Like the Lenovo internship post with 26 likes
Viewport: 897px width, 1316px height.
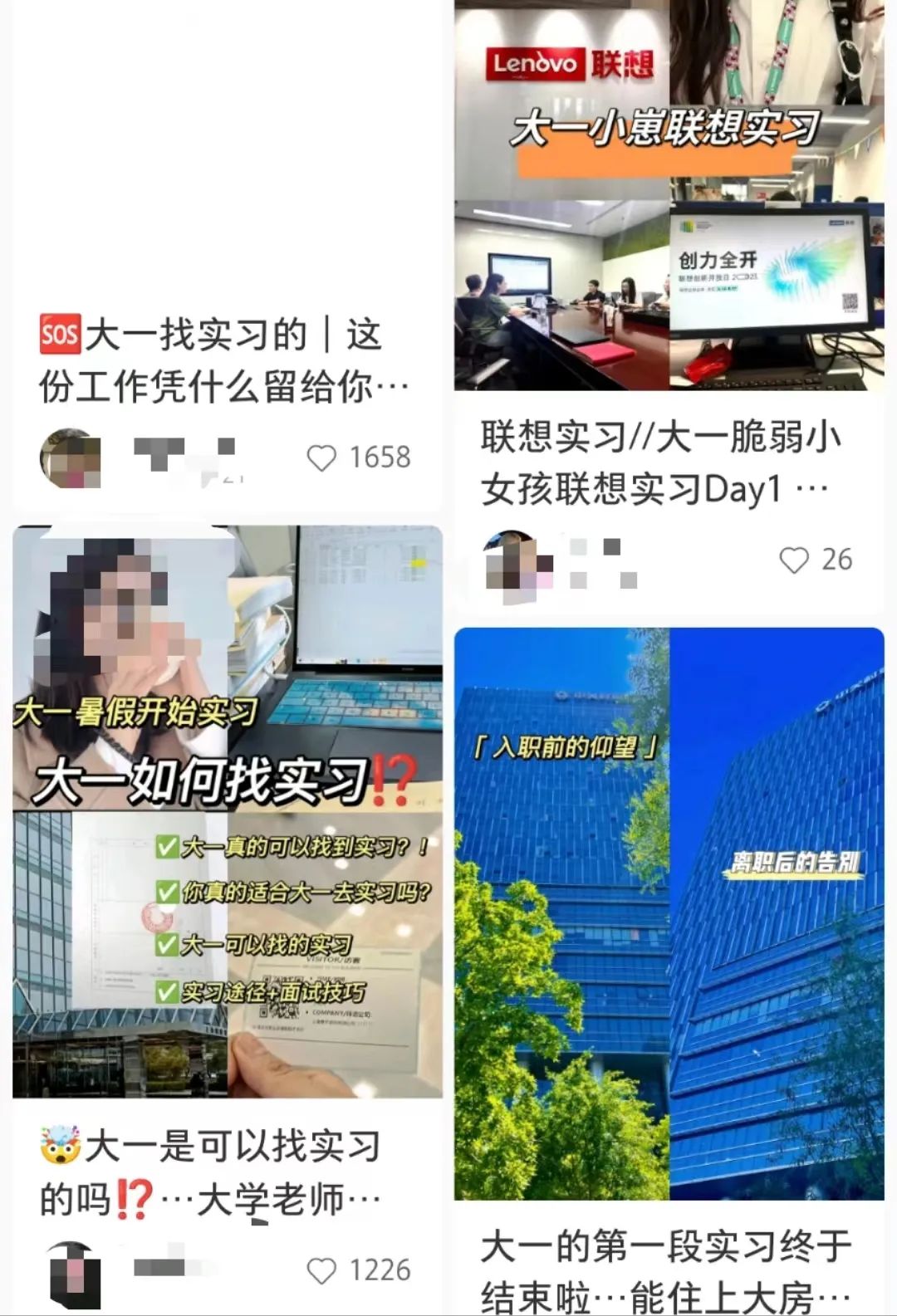pos(794,560)
